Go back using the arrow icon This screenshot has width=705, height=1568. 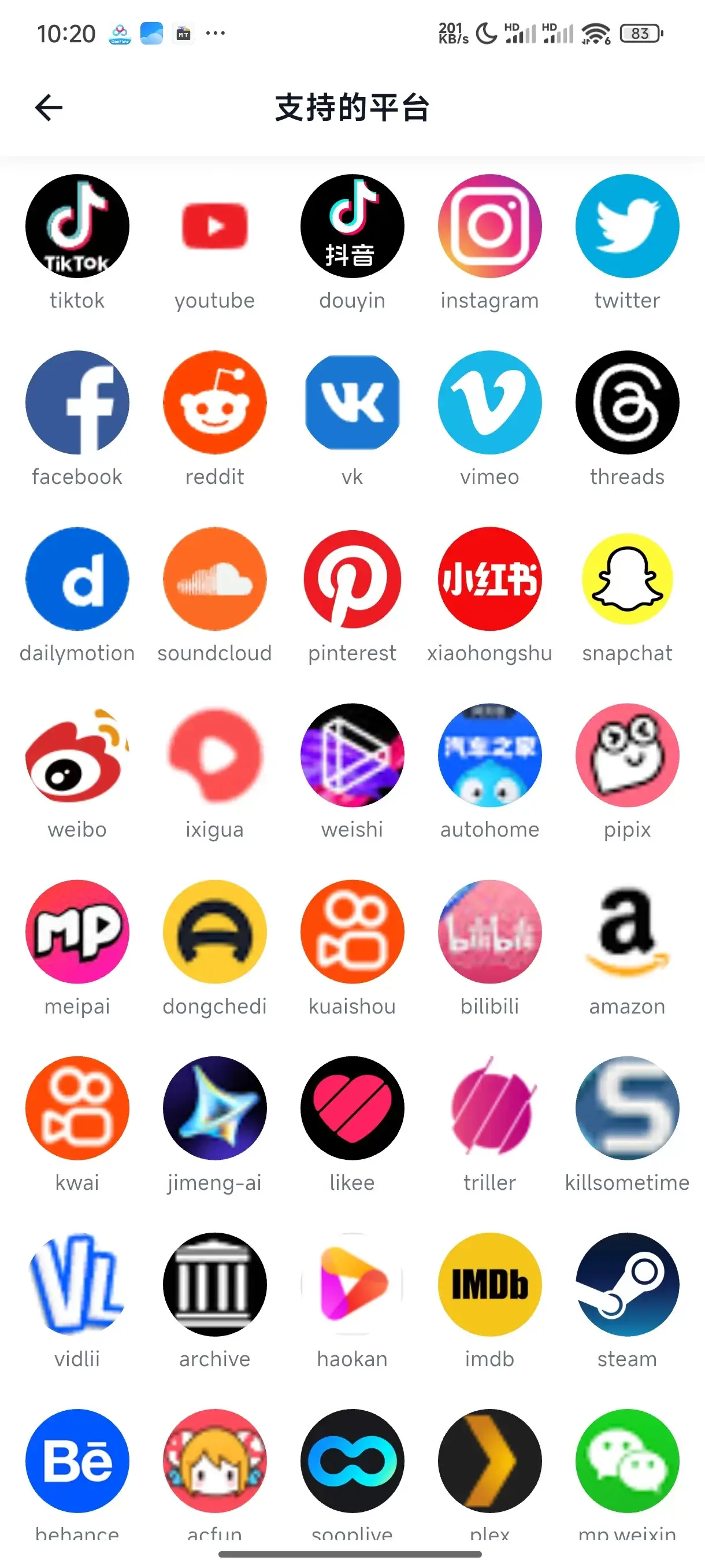49,108
